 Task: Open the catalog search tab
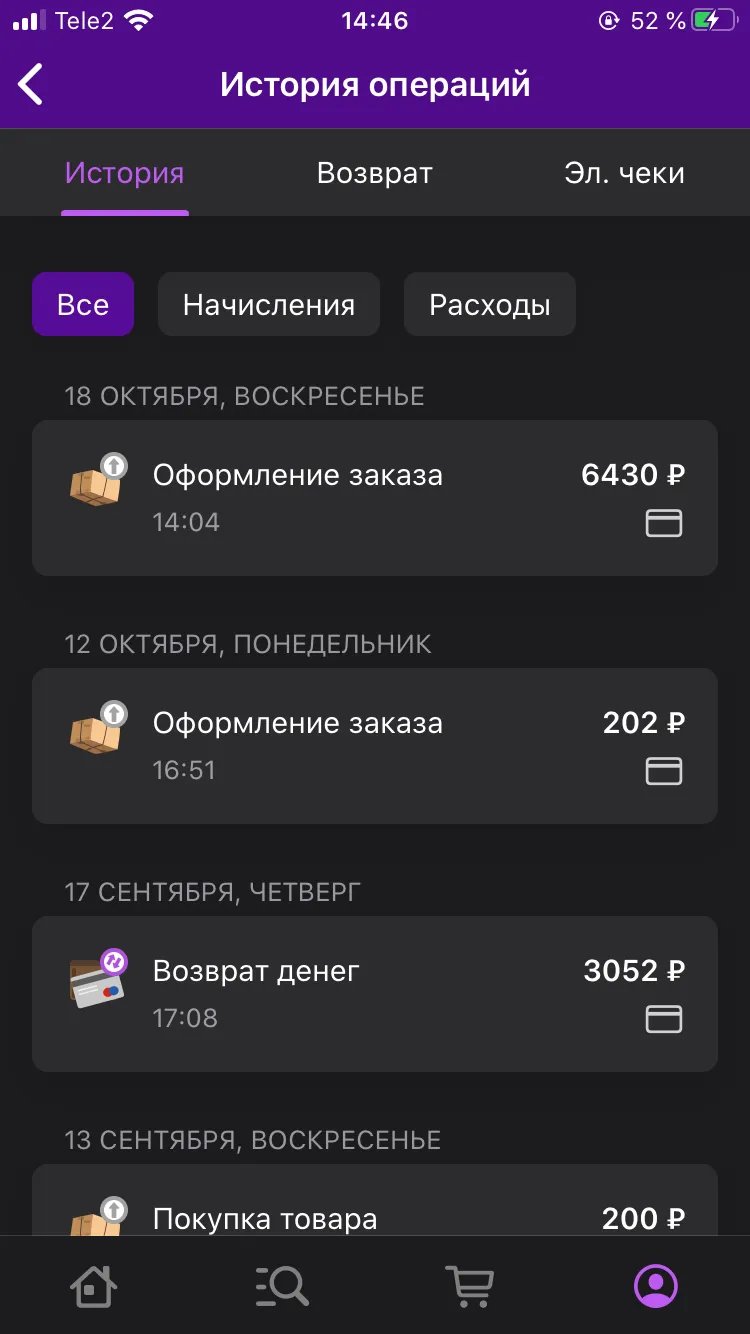click(x=282, y=1285)
